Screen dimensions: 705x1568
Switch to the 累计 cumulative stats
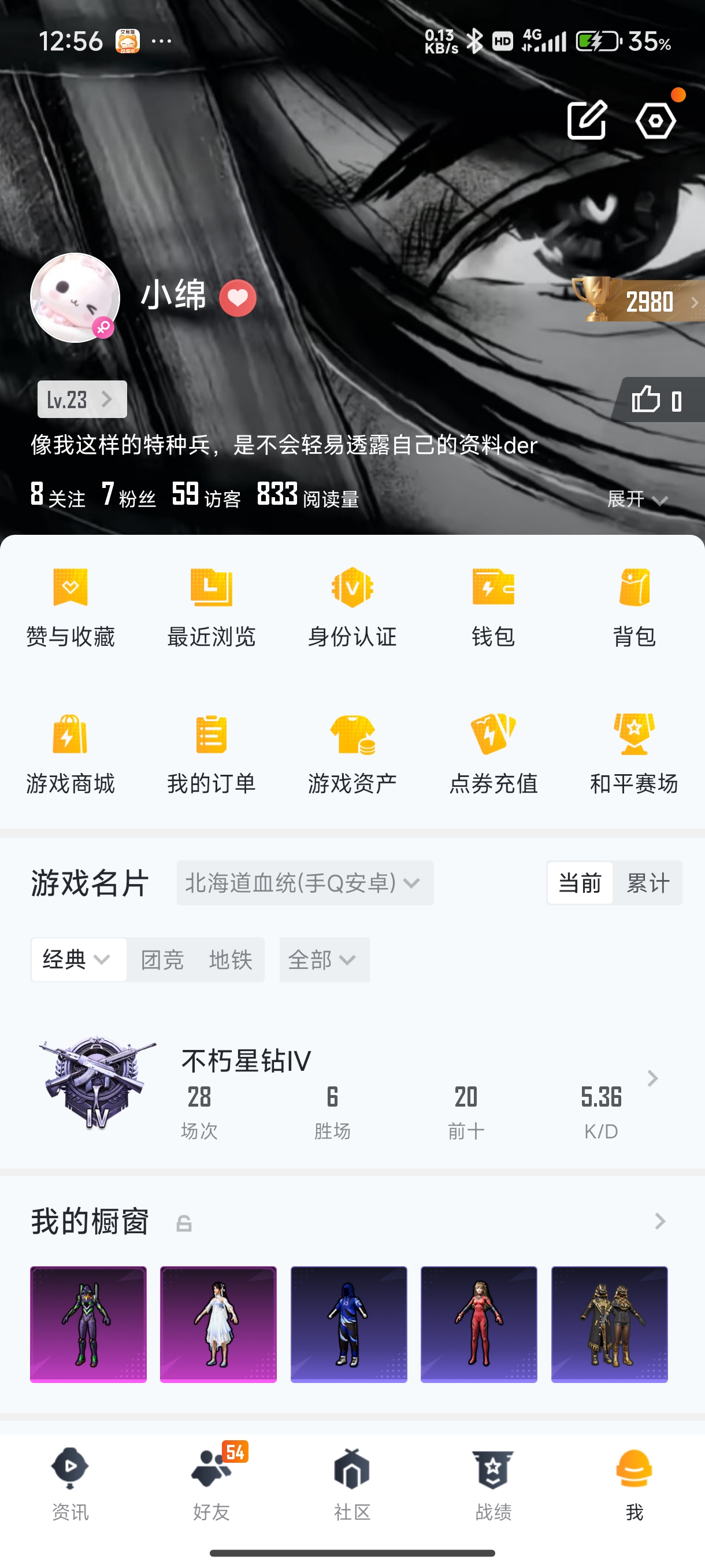click(x=648, y=883)
